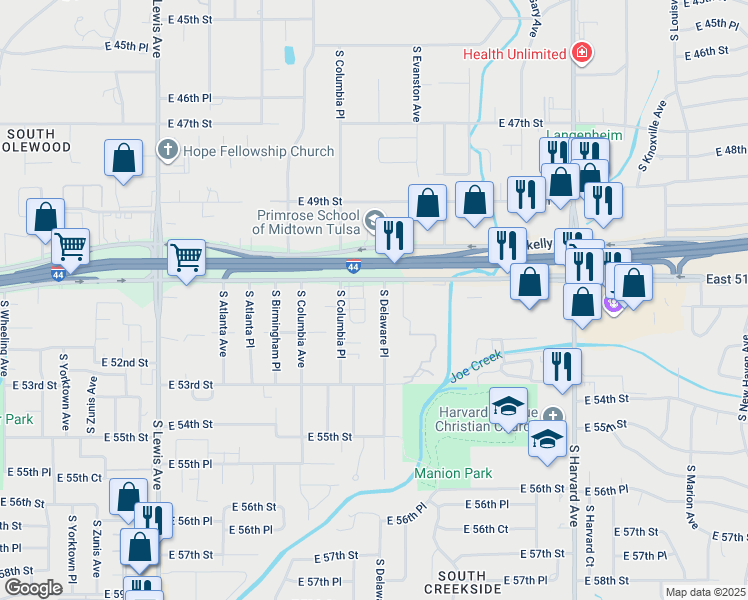748x600 pixels.
Task: Select the shopping bag pin beside Hope Fellowship Church
Action: tap(123, 159)
